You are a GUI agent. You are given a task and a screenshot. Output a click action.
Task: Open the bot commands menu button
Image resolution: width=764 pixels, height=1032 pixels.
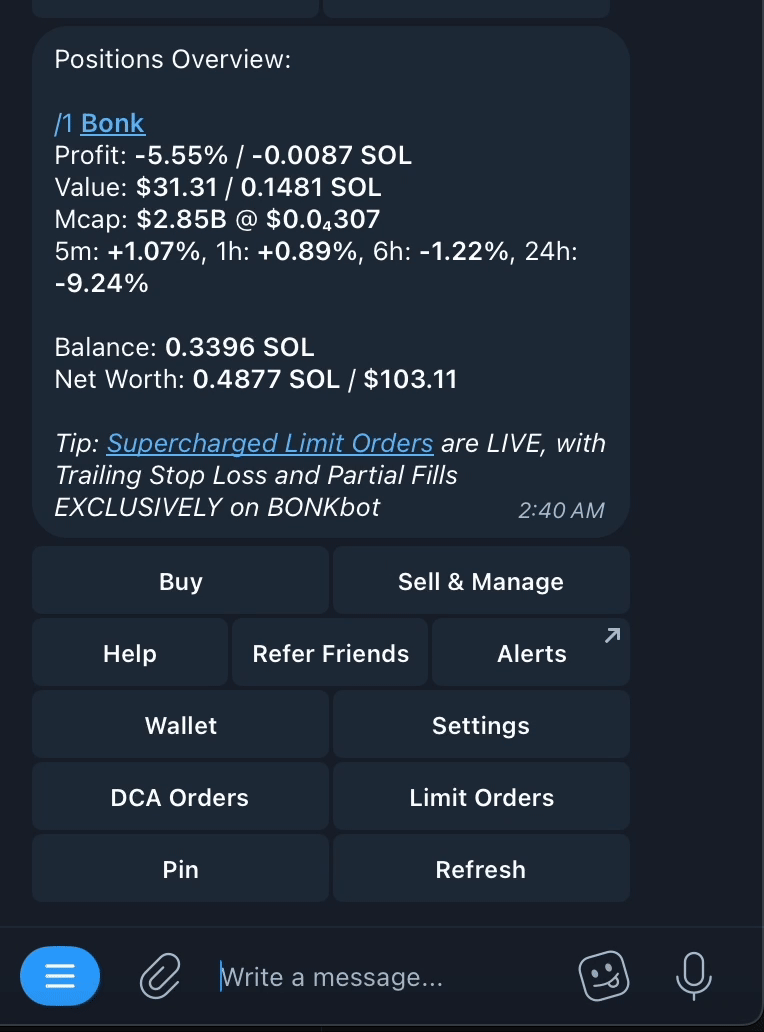60,975
